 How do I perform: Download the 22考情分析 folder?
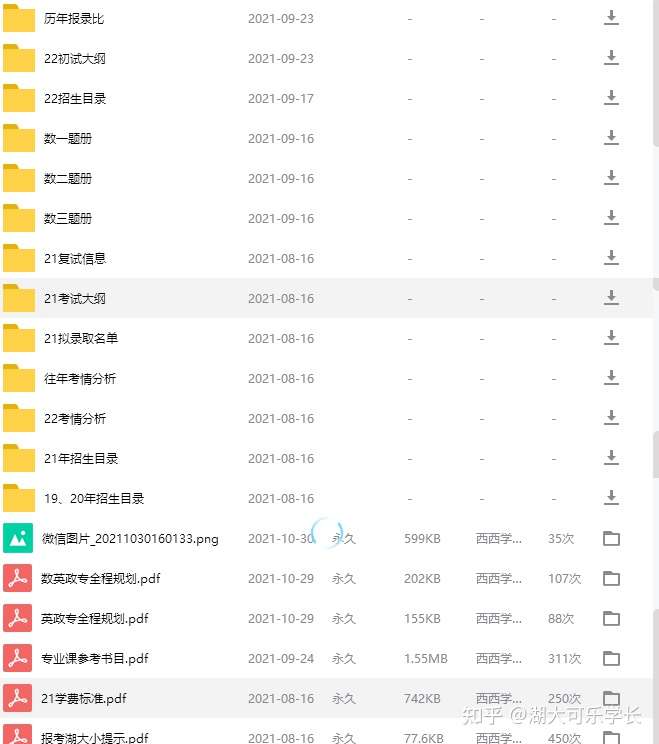coord(611,418)
